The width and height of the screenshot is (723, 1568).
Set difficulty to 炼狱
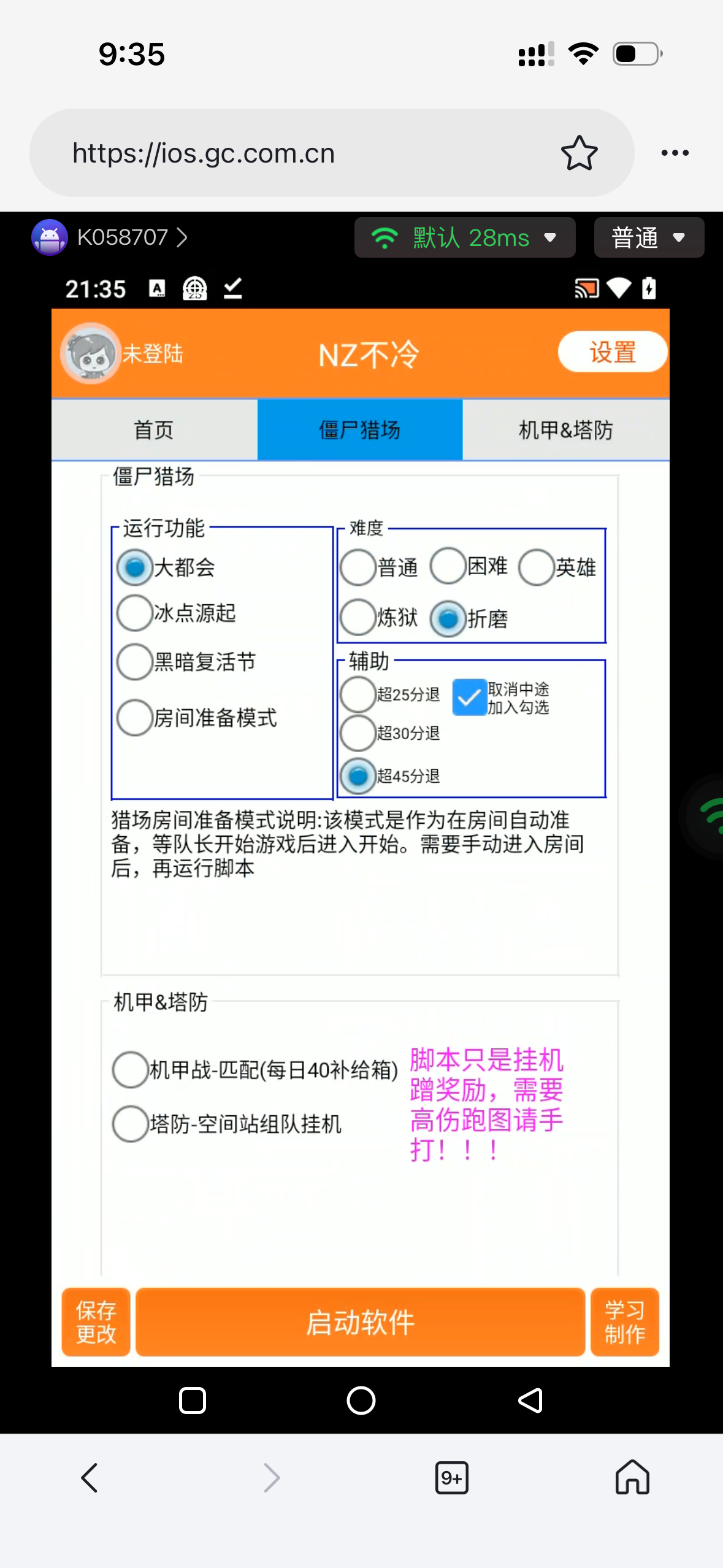click(x=358, y=617)
